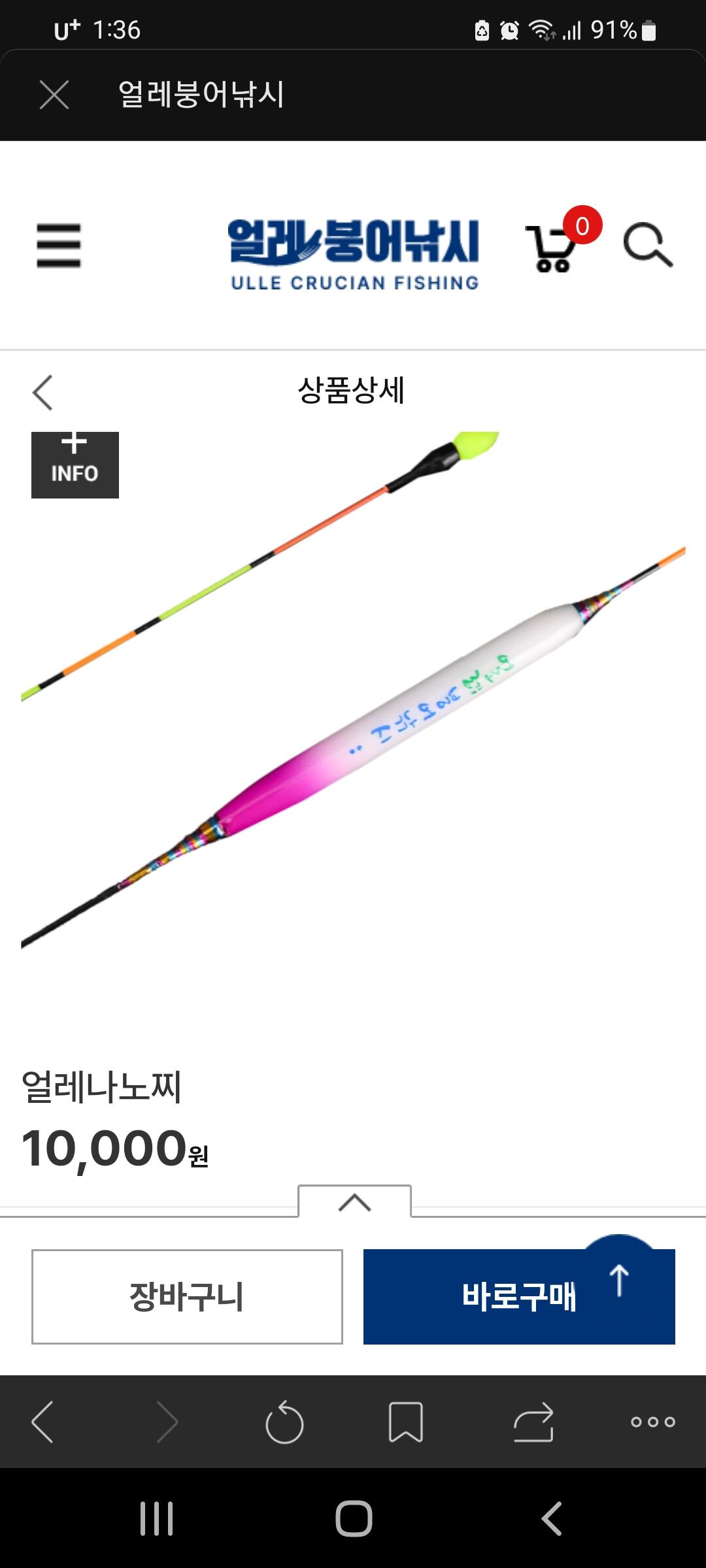The height and width of the screenshot is (1568, 706).
Task: Go back from 상품상세 page
Action: (42, 393)
